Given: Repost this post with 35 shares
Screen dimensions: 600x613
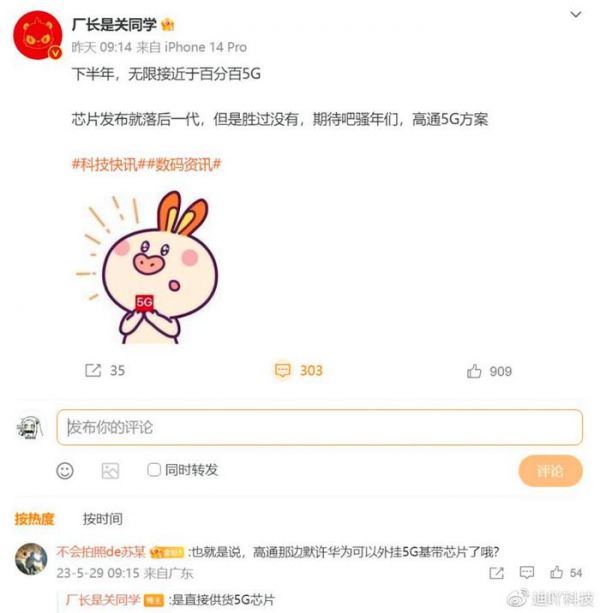Looking at the screenshot, I should [105, 371].
